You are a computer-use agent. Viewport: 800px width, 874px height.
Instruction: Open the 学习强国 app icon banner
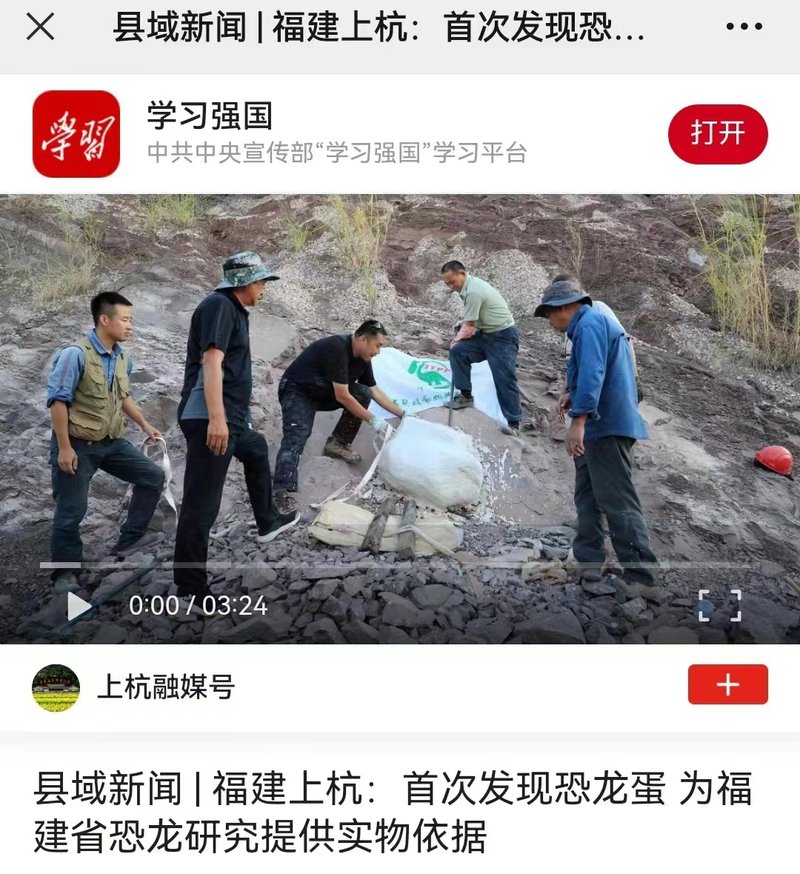[76, 134]
